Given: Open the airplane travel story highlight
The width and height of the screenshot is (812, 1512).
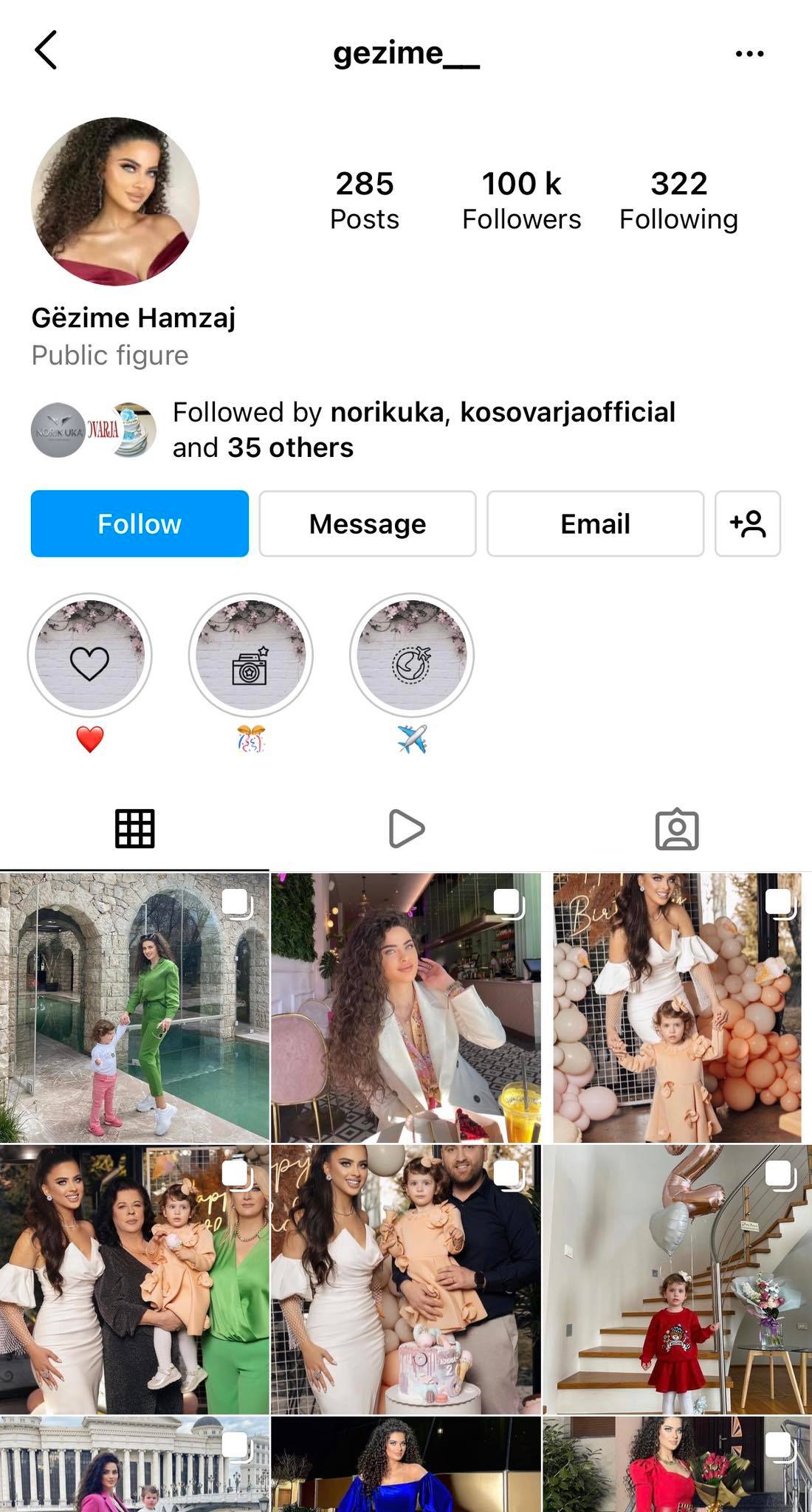Looking at the screenshot, I should 411,656.
